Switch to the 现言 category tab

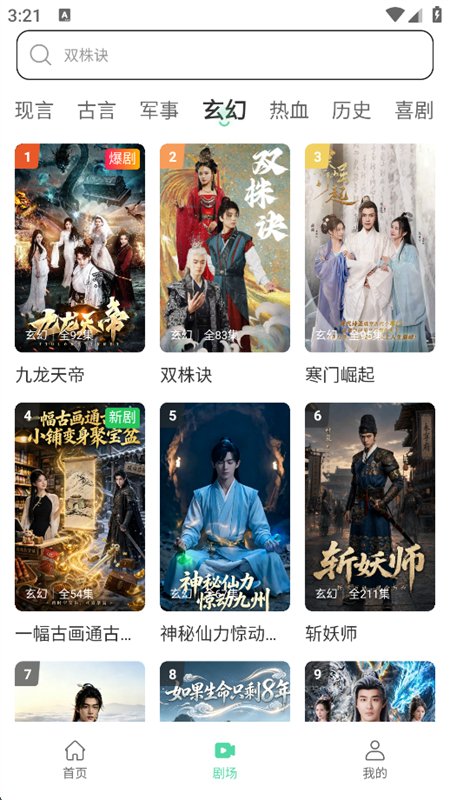pyautogui.click(x=34, y=110)
